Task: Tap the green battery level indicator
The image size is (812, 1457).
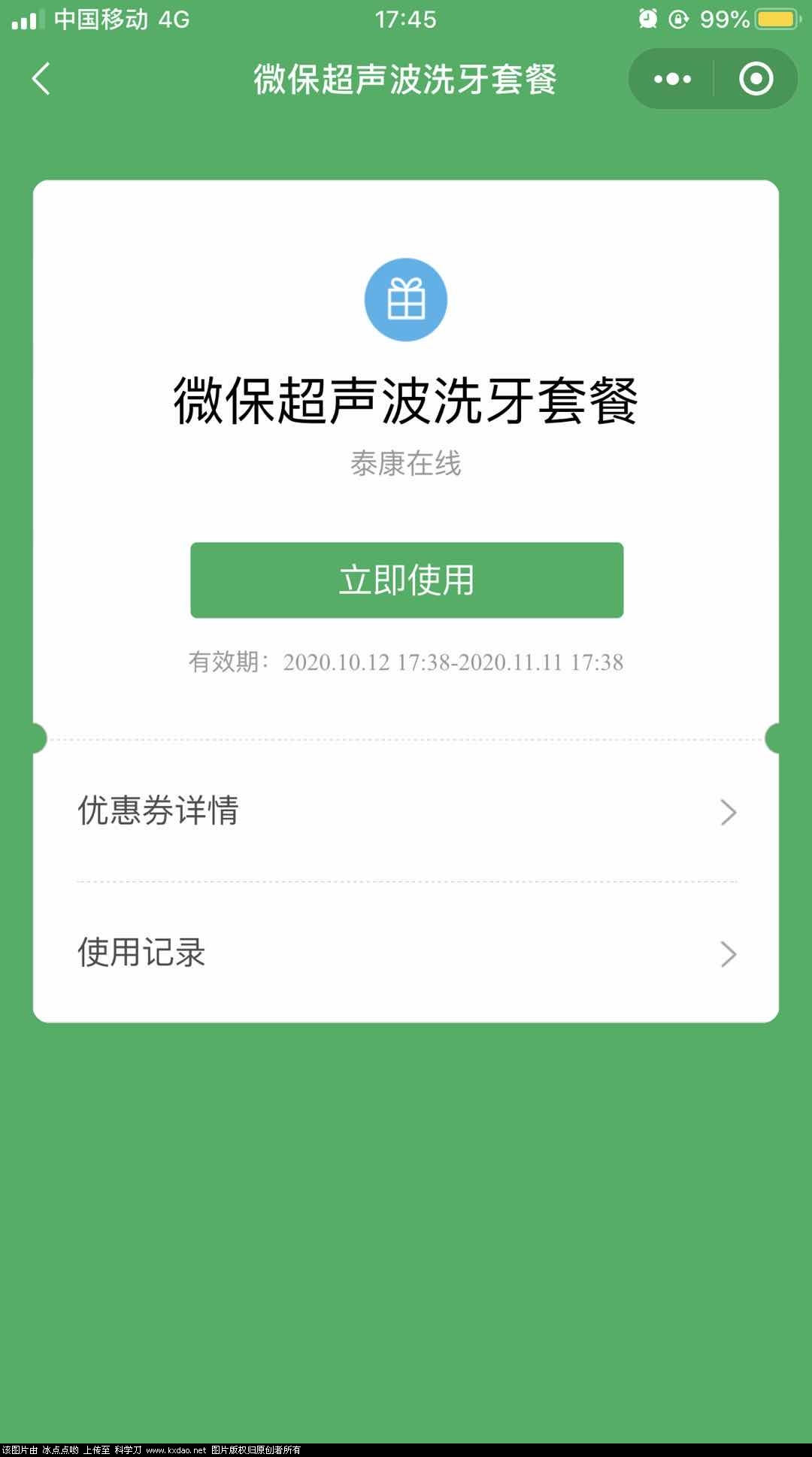Action: click(774, 17)
